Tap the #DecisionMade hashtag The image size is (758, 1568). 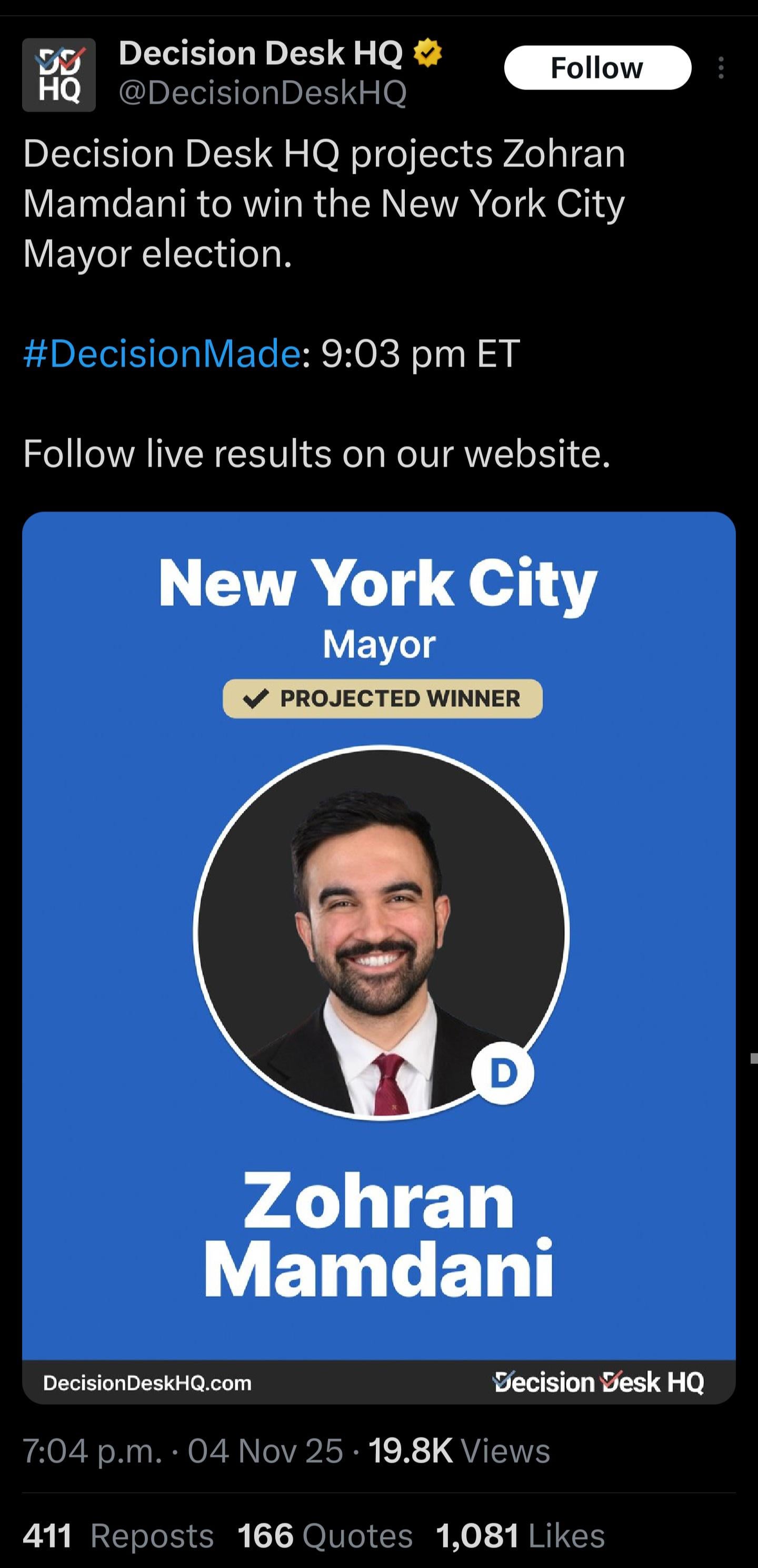[161, 353]
